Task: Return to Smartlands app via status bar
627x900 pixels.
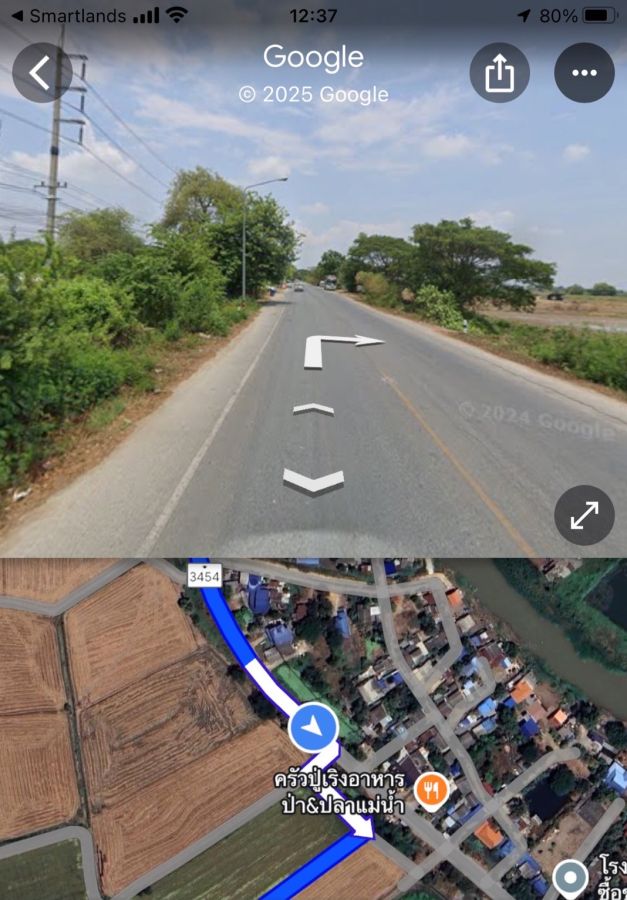Action: 68,16
